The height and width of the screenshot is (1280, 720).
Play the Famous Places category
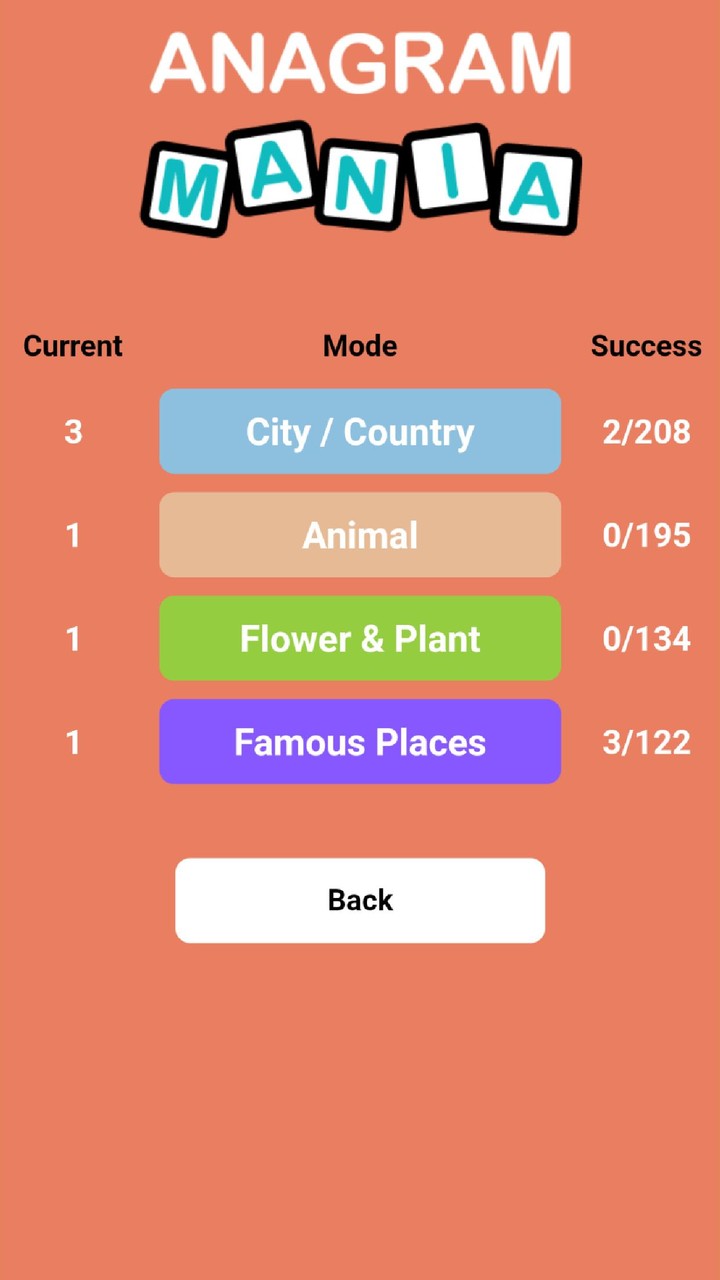(x=359, y=742)
